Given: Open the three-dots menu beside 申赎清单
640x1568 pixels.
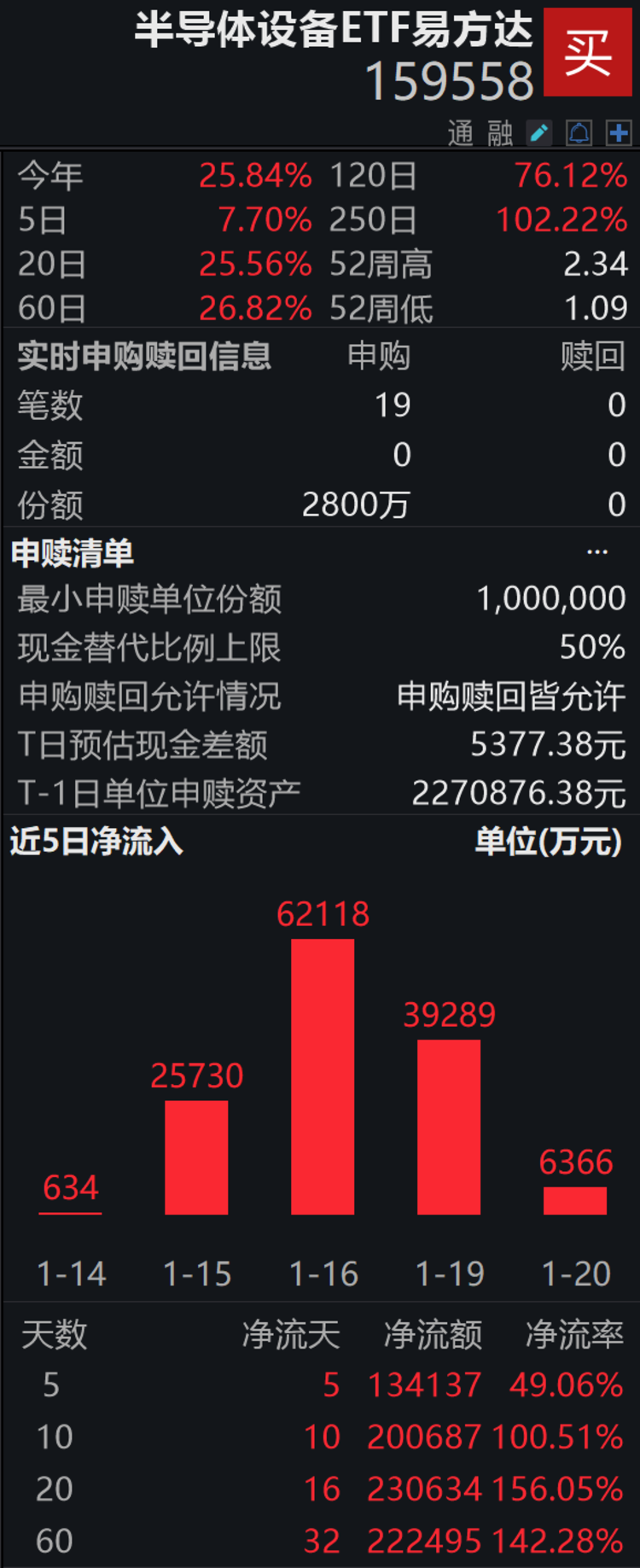Looking at the screenshot, I should click(x=597, y=552).
